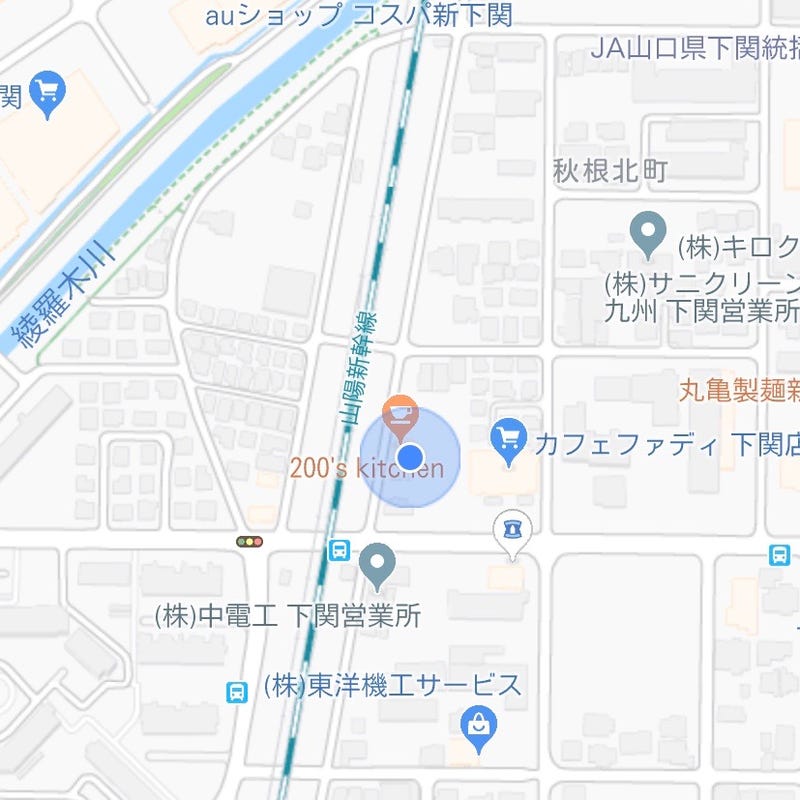Screen dimensions: 800x800
Task: Open the (株)キロク place marker
Action: (648, 235)
